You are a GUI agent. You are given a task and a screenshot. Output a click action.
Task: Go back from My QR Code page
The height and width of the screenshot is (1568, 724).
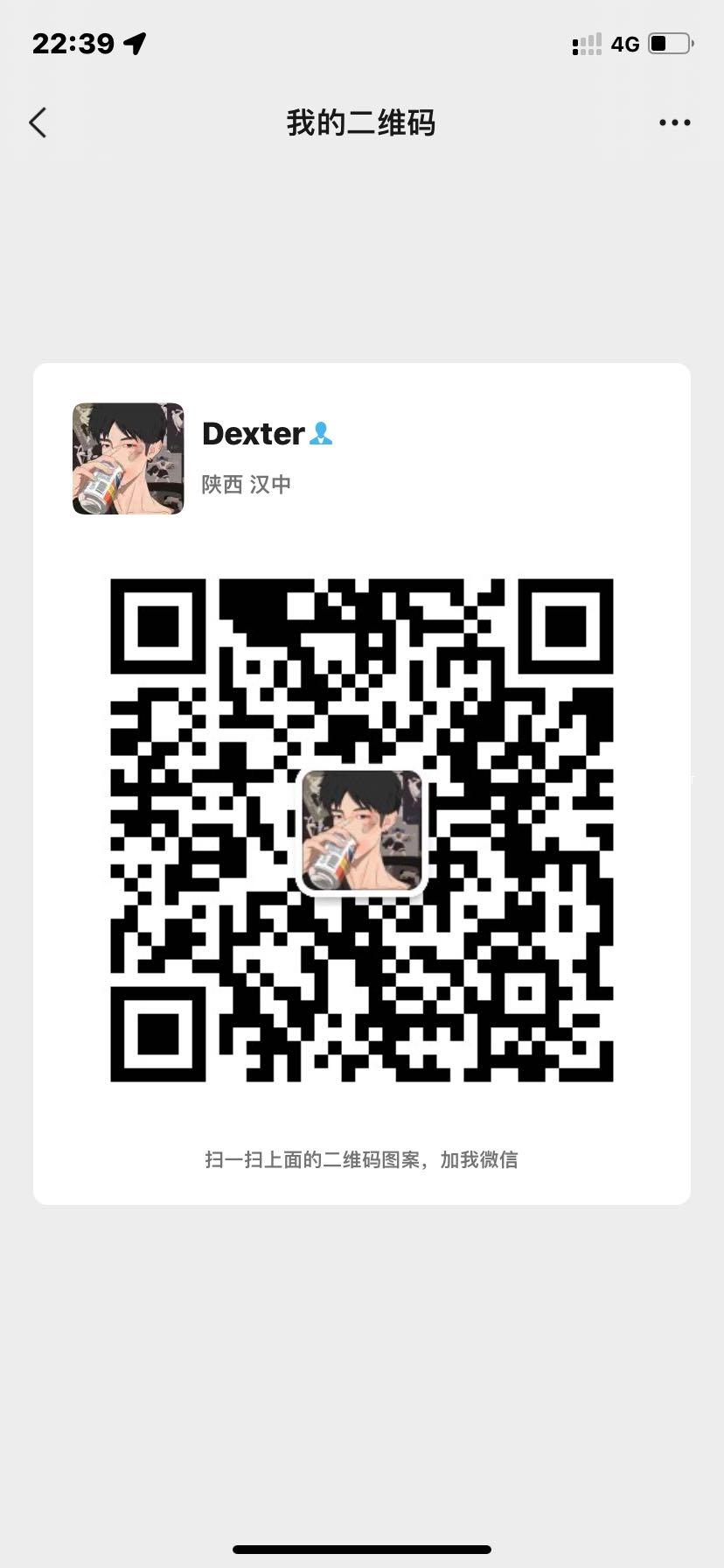tap(38, 122)
